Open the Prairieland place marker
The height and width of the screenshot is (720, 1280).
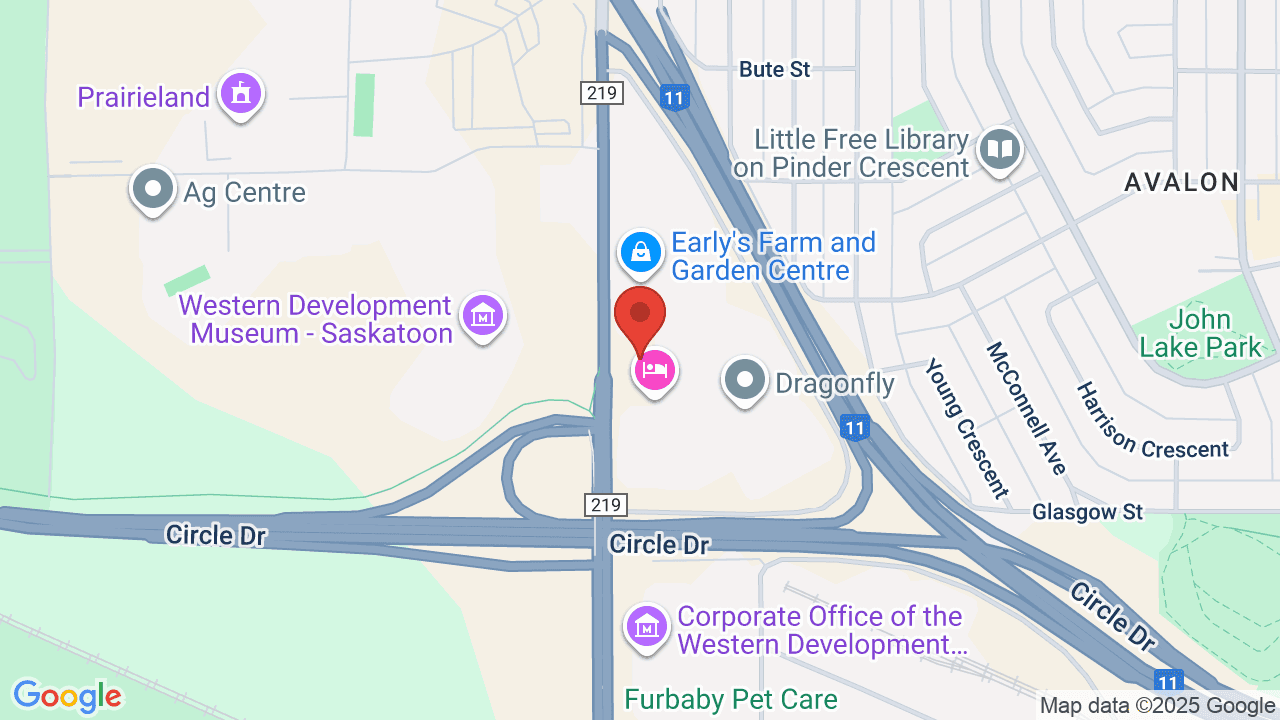point(240,95)
